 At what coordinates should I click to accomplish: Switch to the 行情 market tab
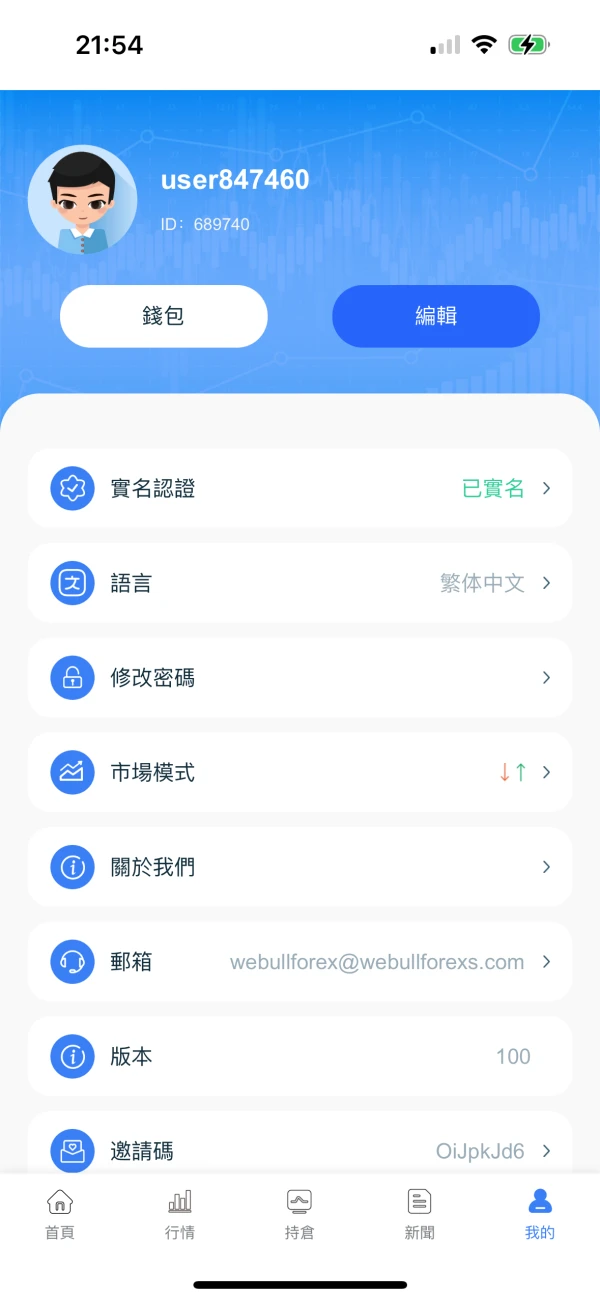click(180, 1214)
